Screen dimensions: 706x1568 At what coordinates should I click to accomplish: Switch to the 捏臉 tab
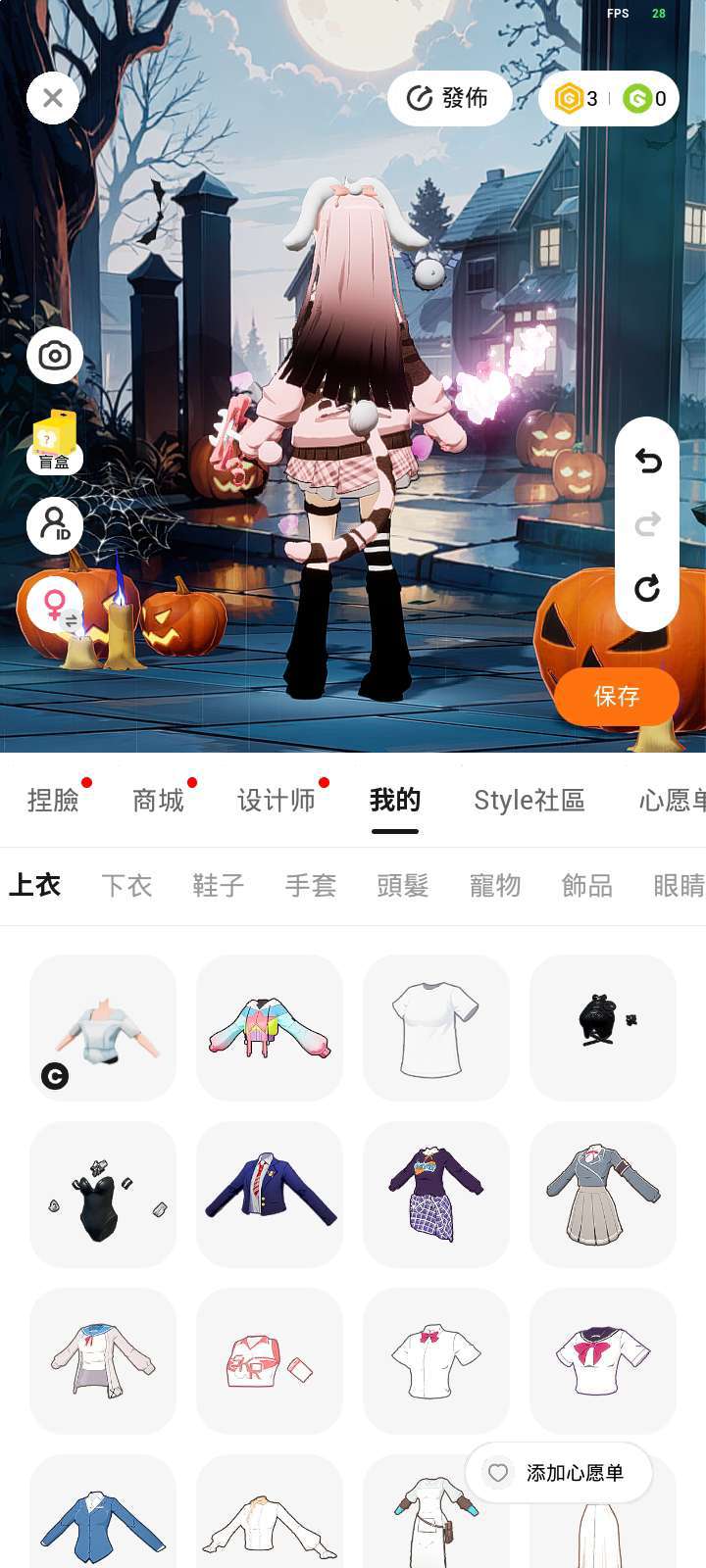coord(53,801)
